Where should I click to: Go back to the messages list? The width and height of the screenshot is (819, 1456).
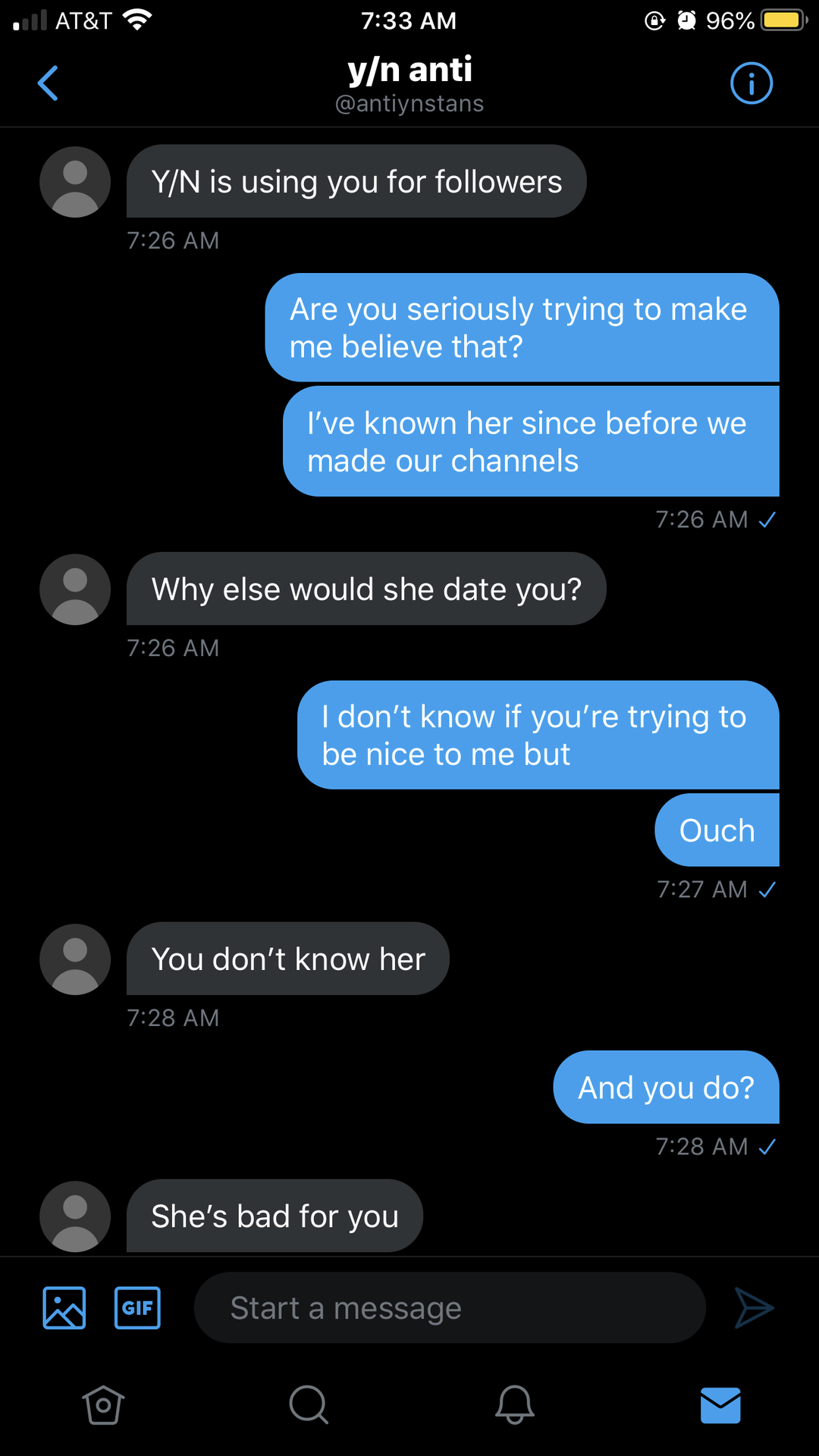tap(48, 83)
